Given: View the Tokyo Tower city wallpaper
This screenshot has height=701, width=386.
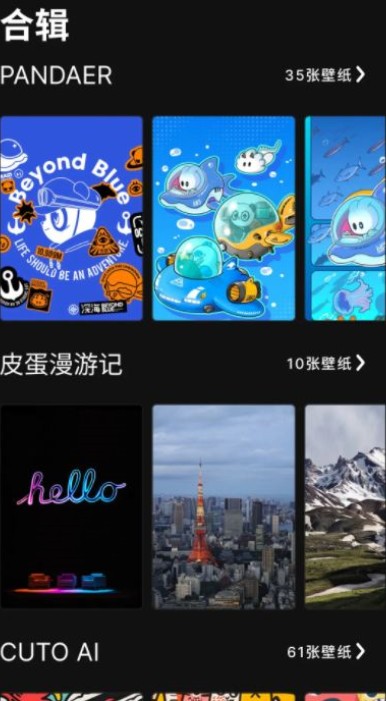Looking at the screenshot, I should [x=224, y=507].
